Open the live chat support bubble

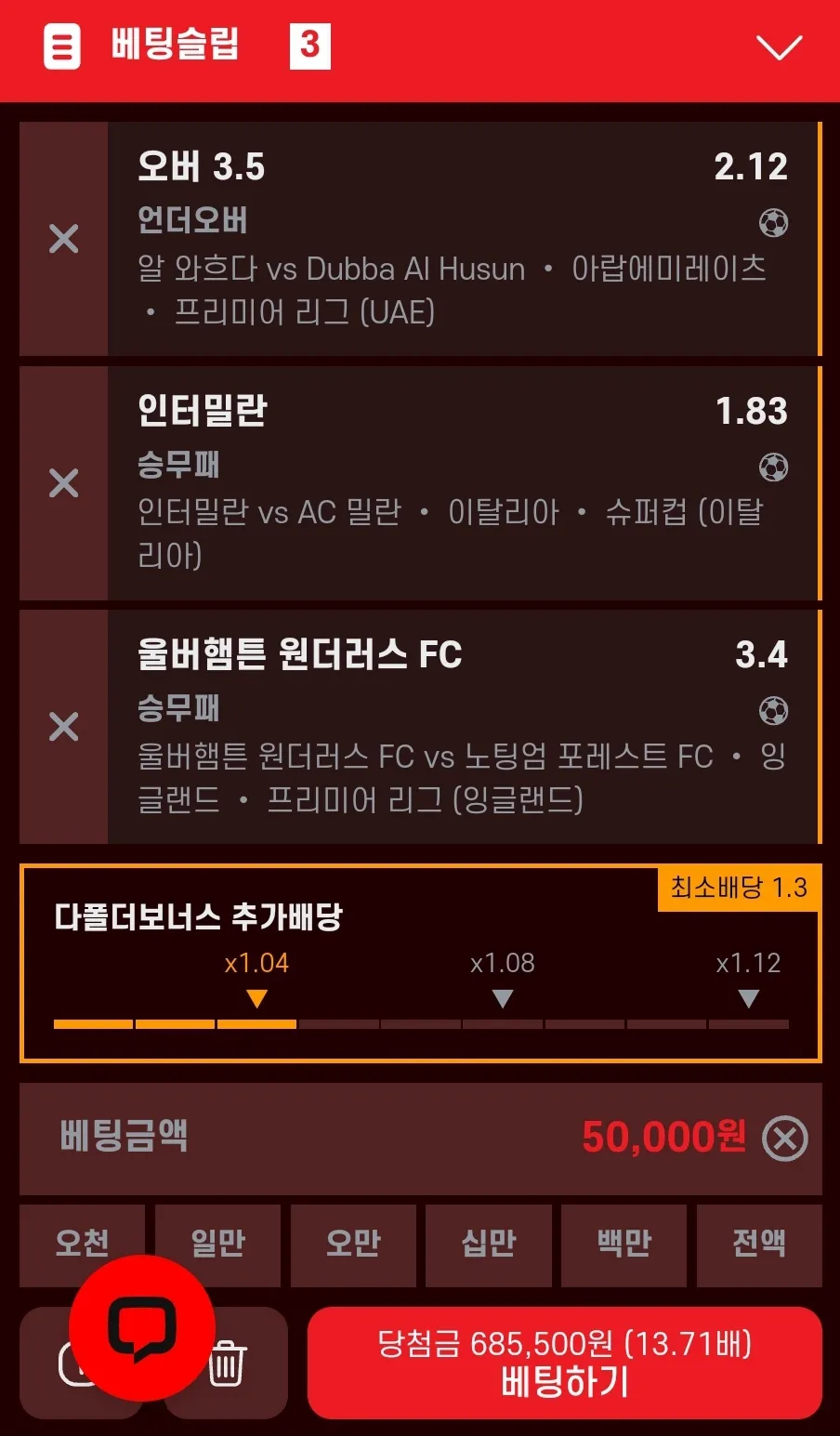pos(142,1327)
